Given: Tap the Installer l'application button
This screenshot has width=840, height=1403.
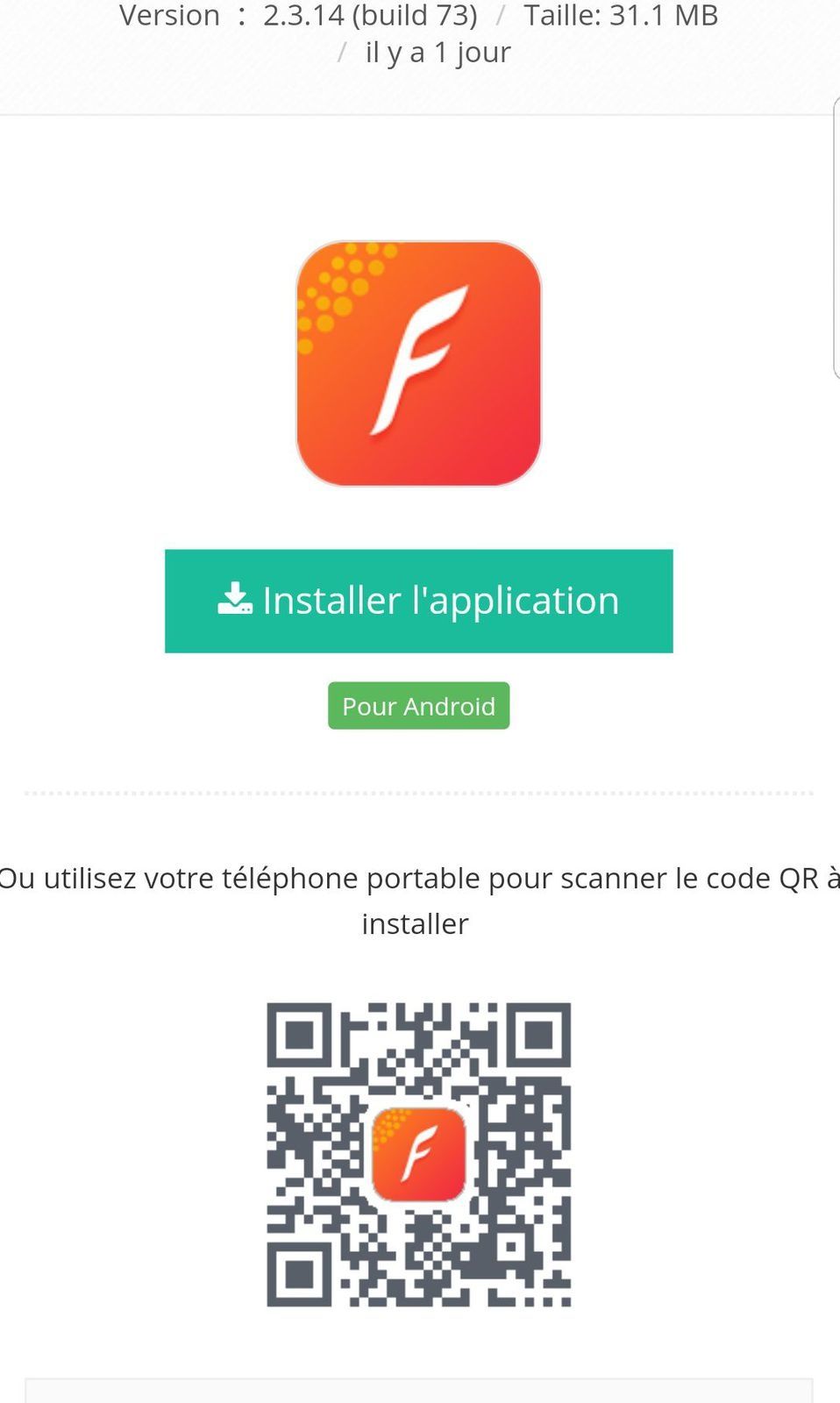Looking at the screenshot, I should [418, 601].
